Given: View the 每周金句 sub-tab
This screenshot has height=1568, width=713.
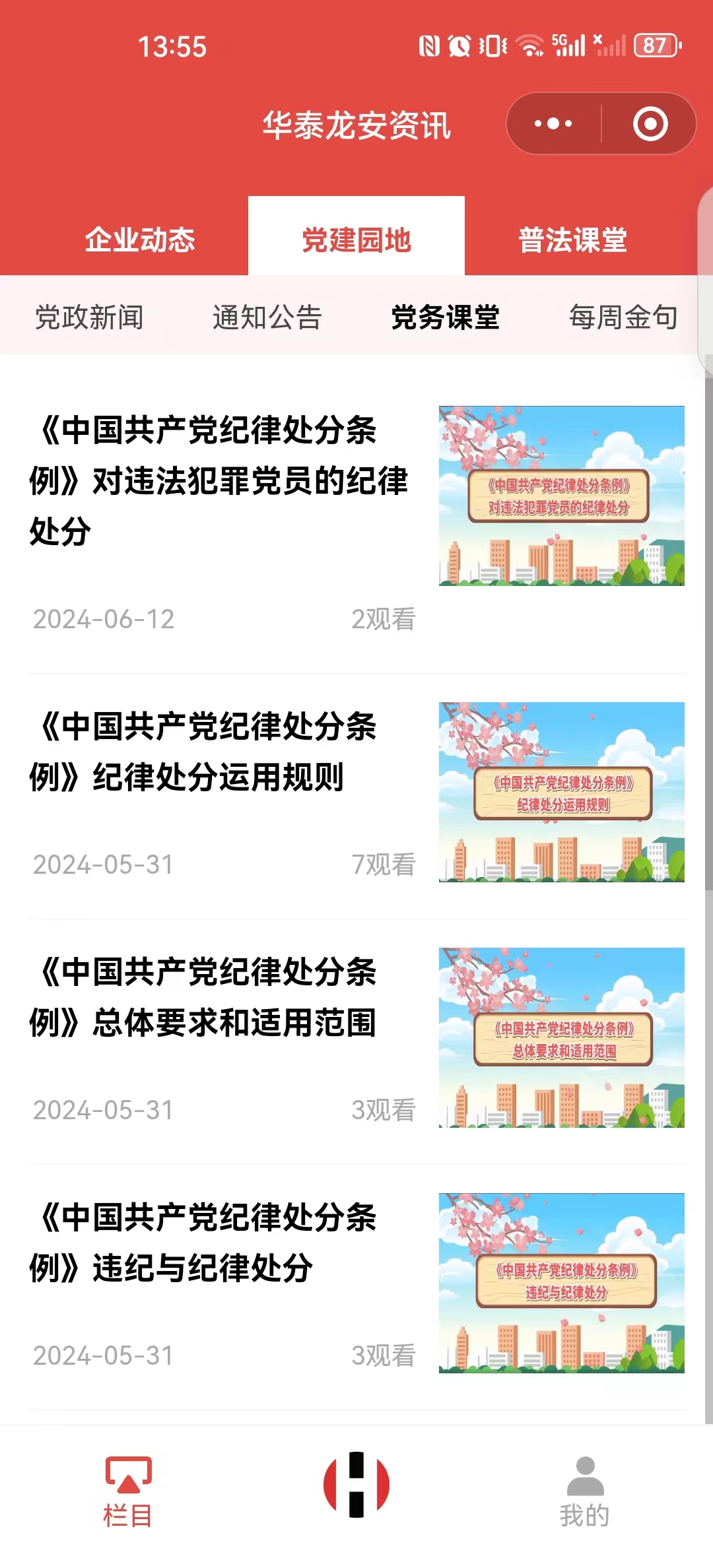Looking at the screenshot, I should coord(623,317).
